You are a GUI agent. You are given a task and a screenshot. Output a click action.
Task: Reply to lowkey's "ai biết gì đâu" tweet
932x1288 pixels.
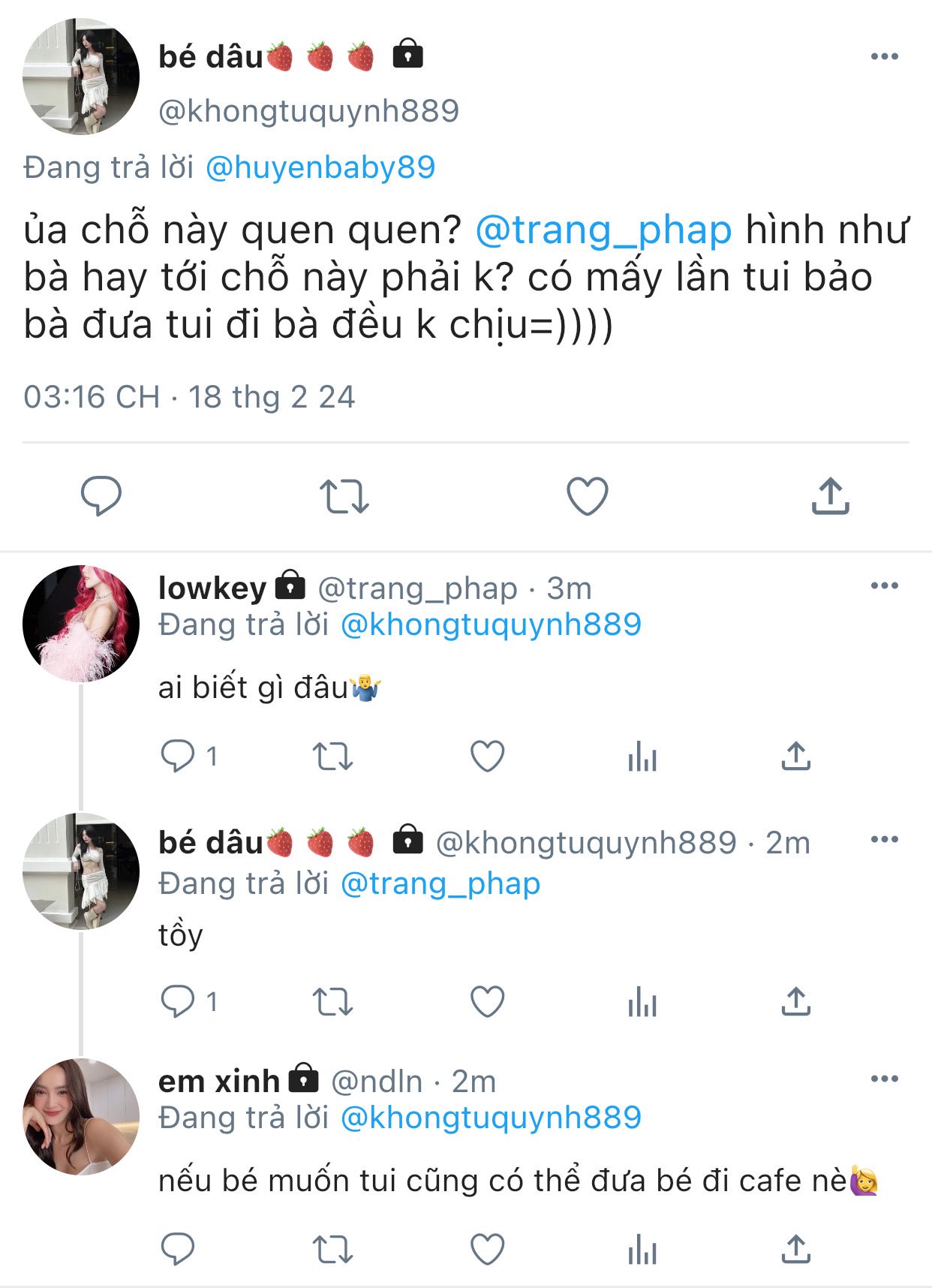[x=178, y=756]
